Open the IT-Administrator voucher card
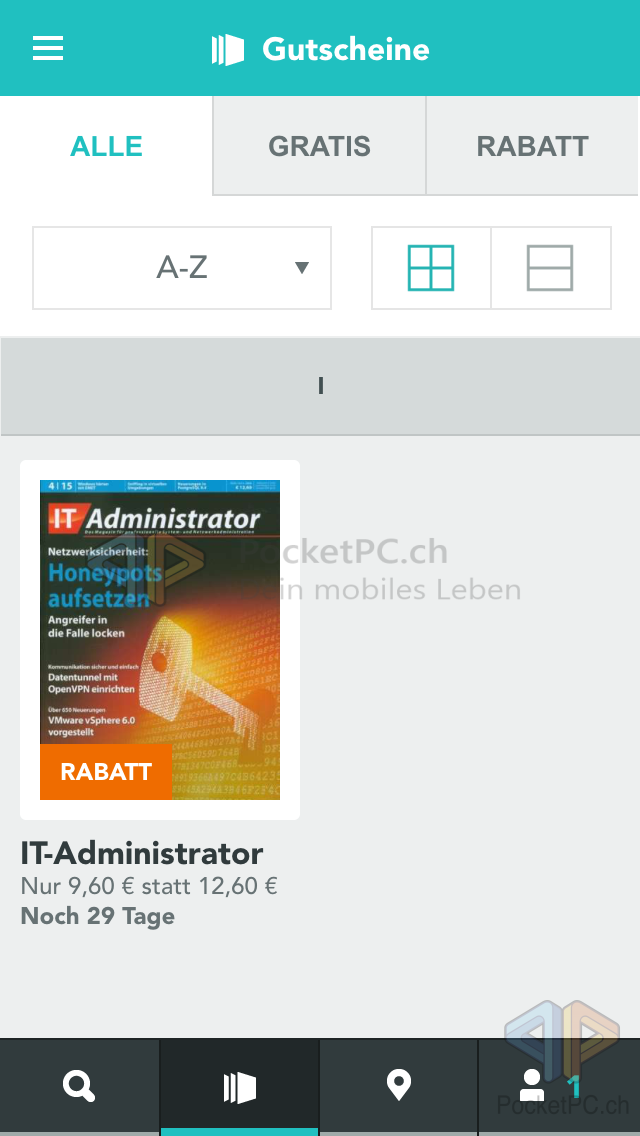This screenshot has height=1136, width=640. click(160, 640)
